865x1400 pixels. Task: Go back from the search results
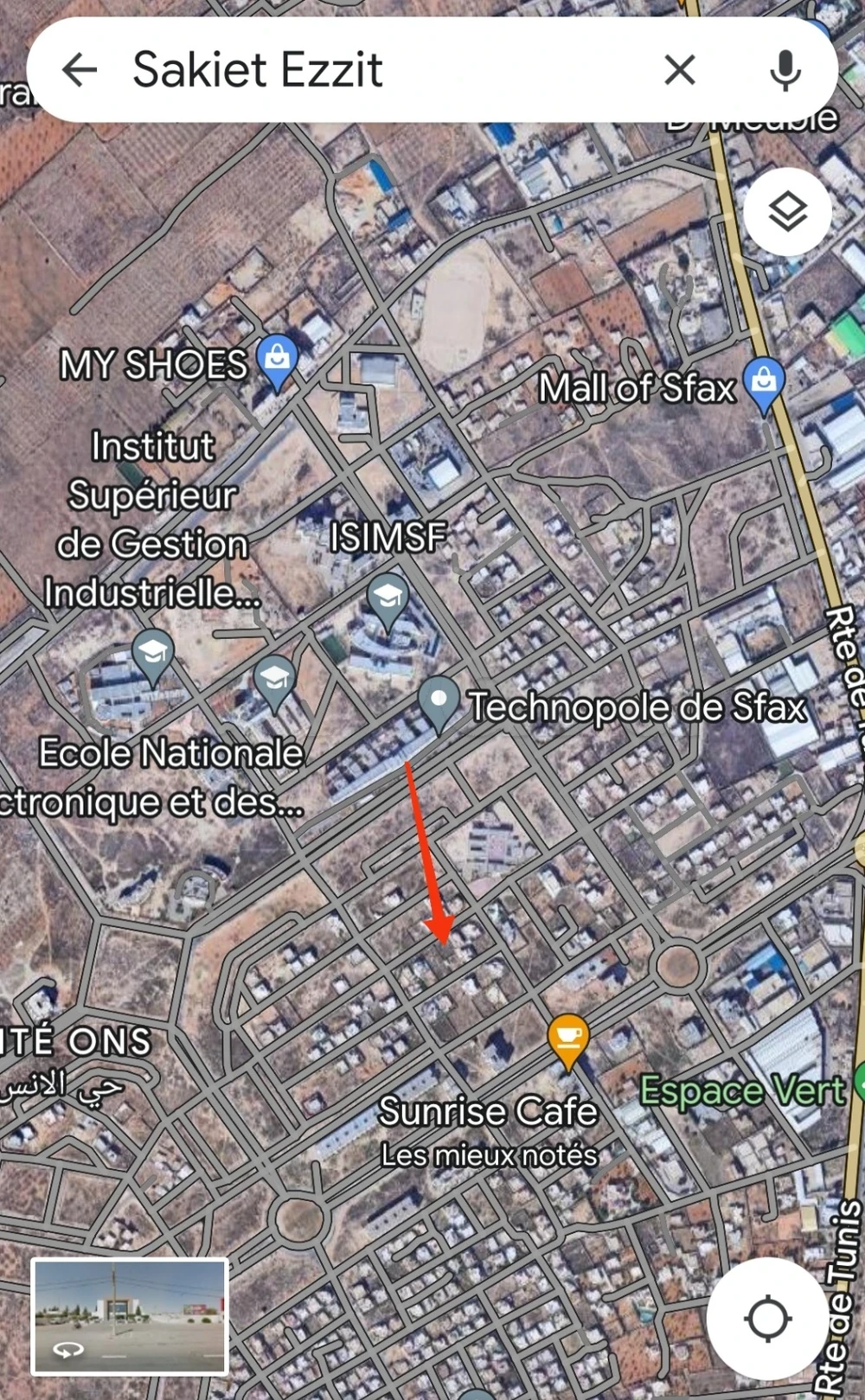(80, 69)
